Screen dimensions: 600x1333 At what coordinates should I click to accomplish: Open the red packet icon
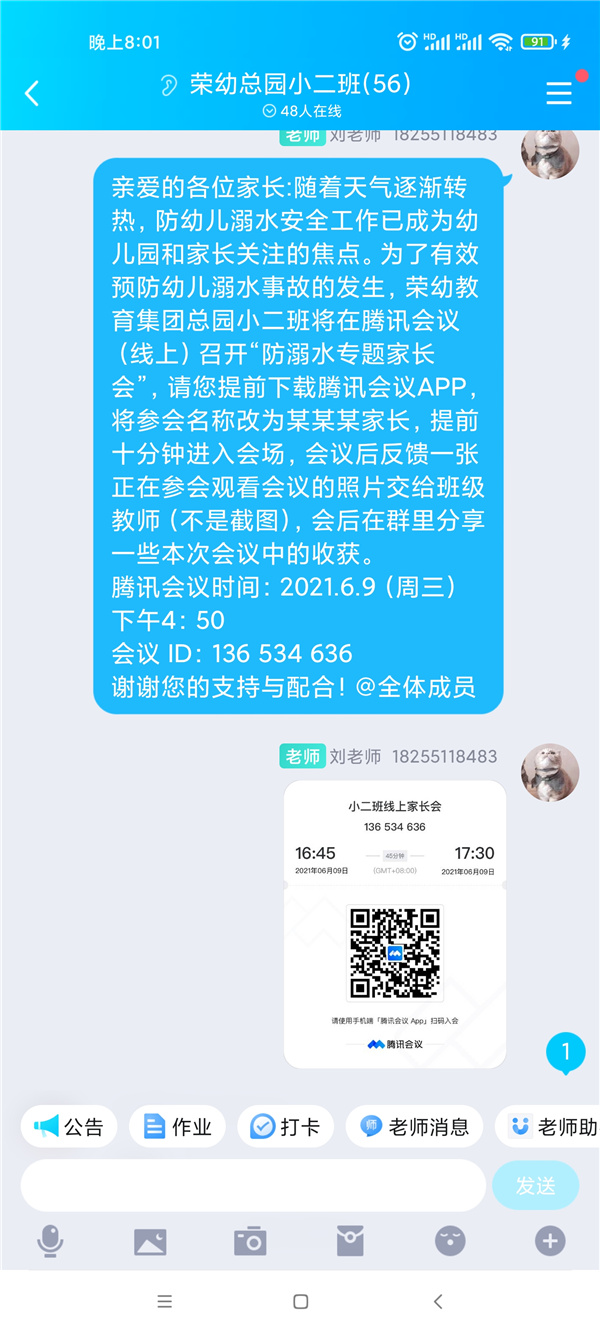click(x=350, y=1241)
